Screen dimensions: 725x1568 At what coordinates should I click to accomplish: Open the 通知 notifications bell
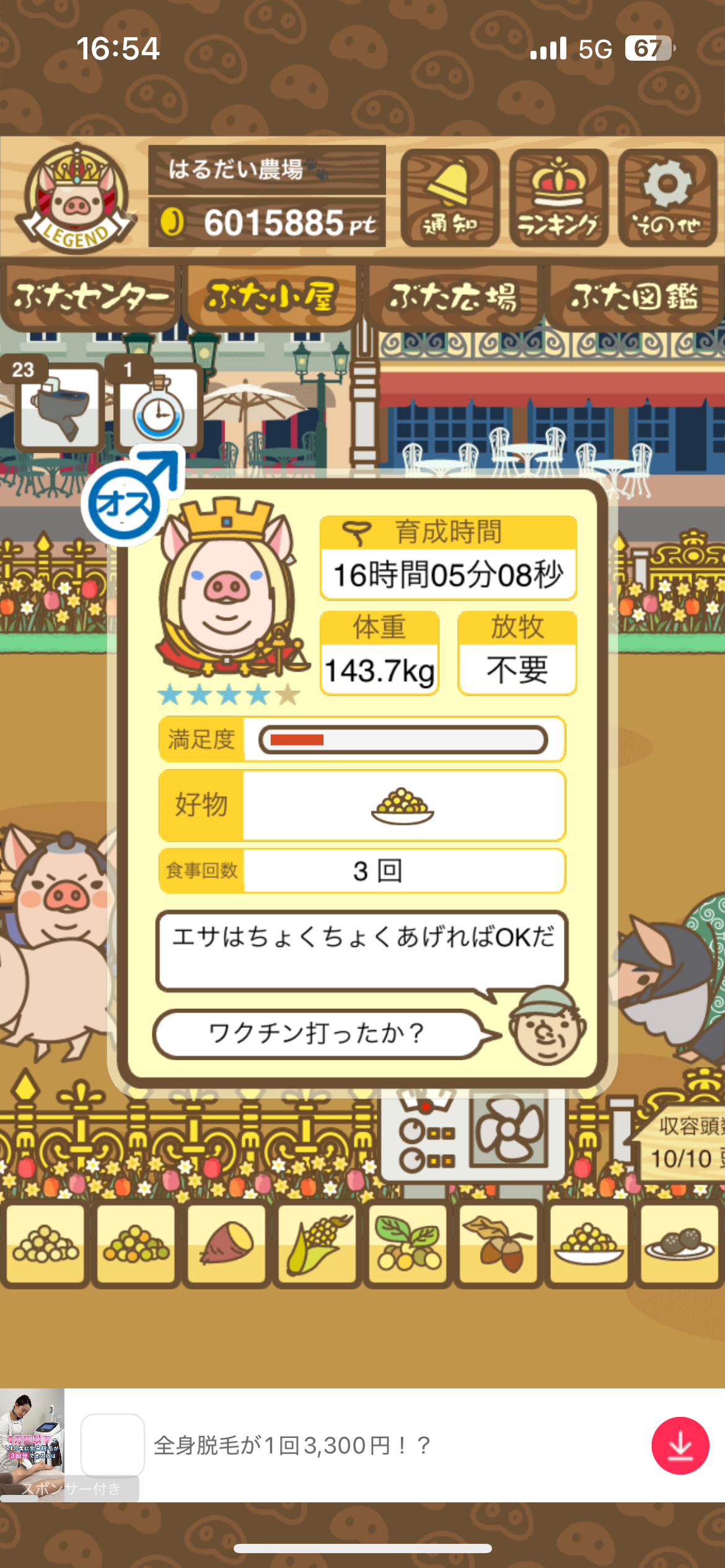(450, 198)
